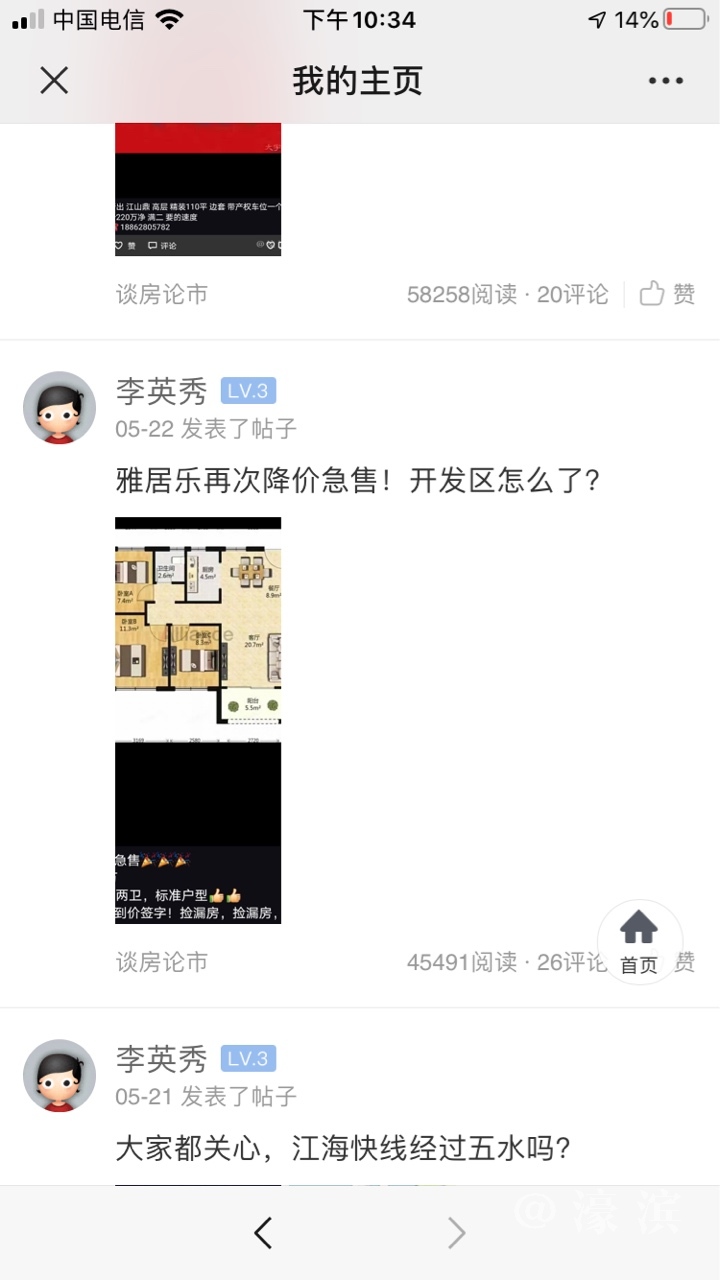The width and height of the screenshot is (720, 1280).
Task: Open 李英秀's avatar on the 05-22 post
Action: 59,408
